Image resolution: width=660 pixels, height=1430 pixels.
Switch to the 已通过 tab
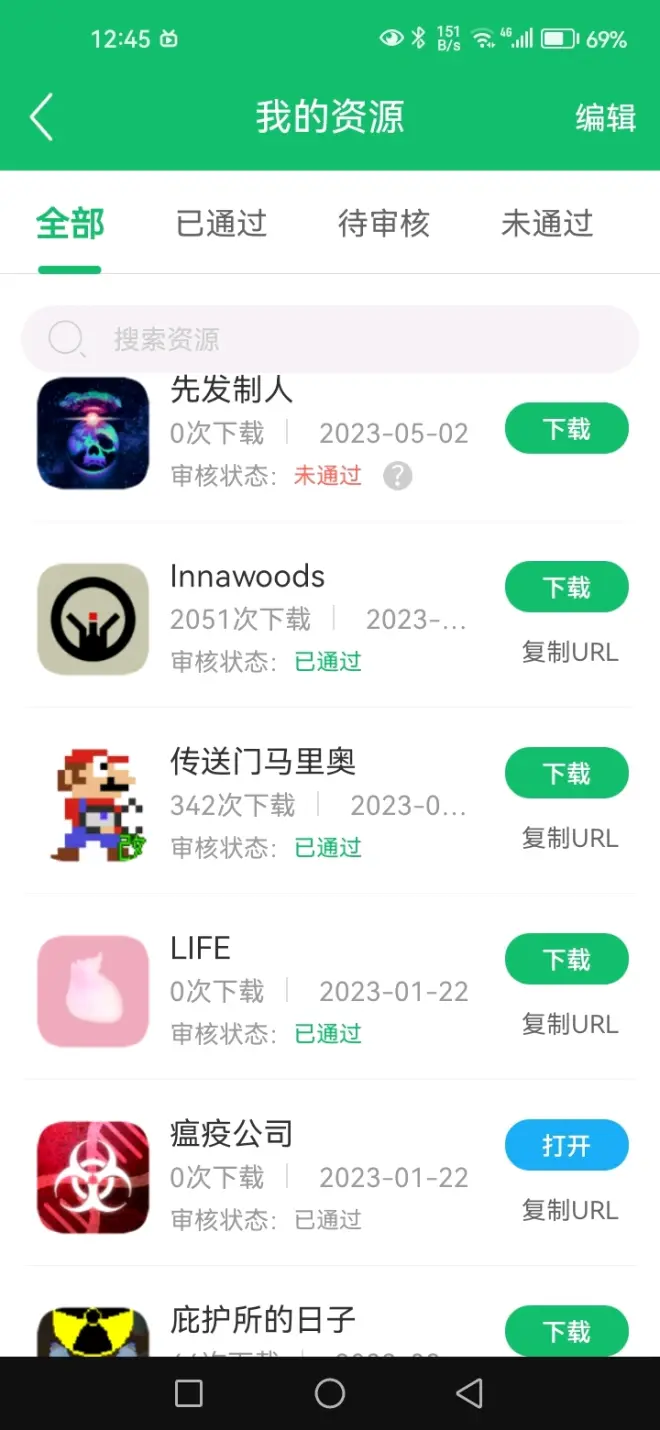point(221,224)
